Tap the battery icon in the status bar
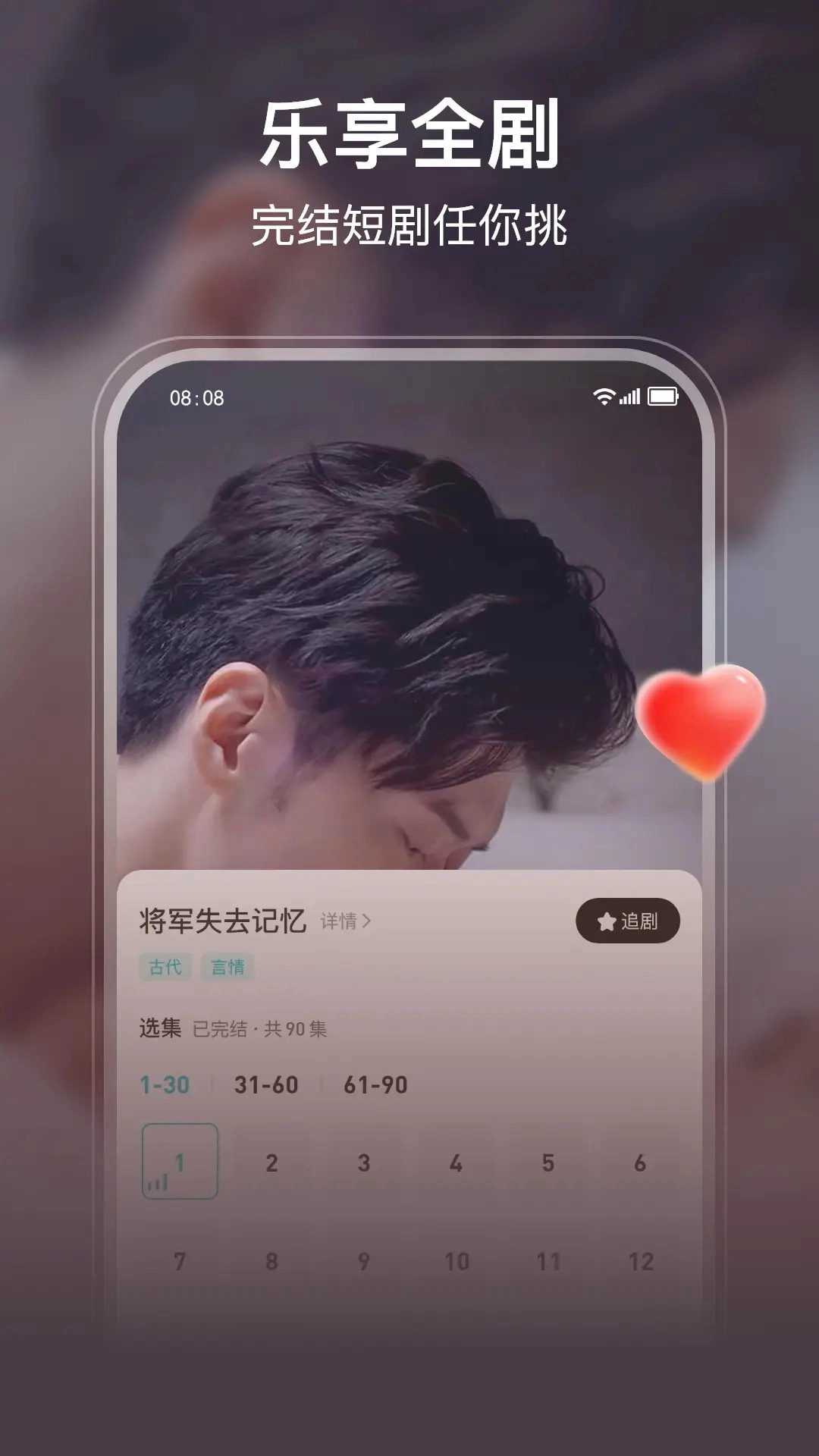 pos(664,397)
